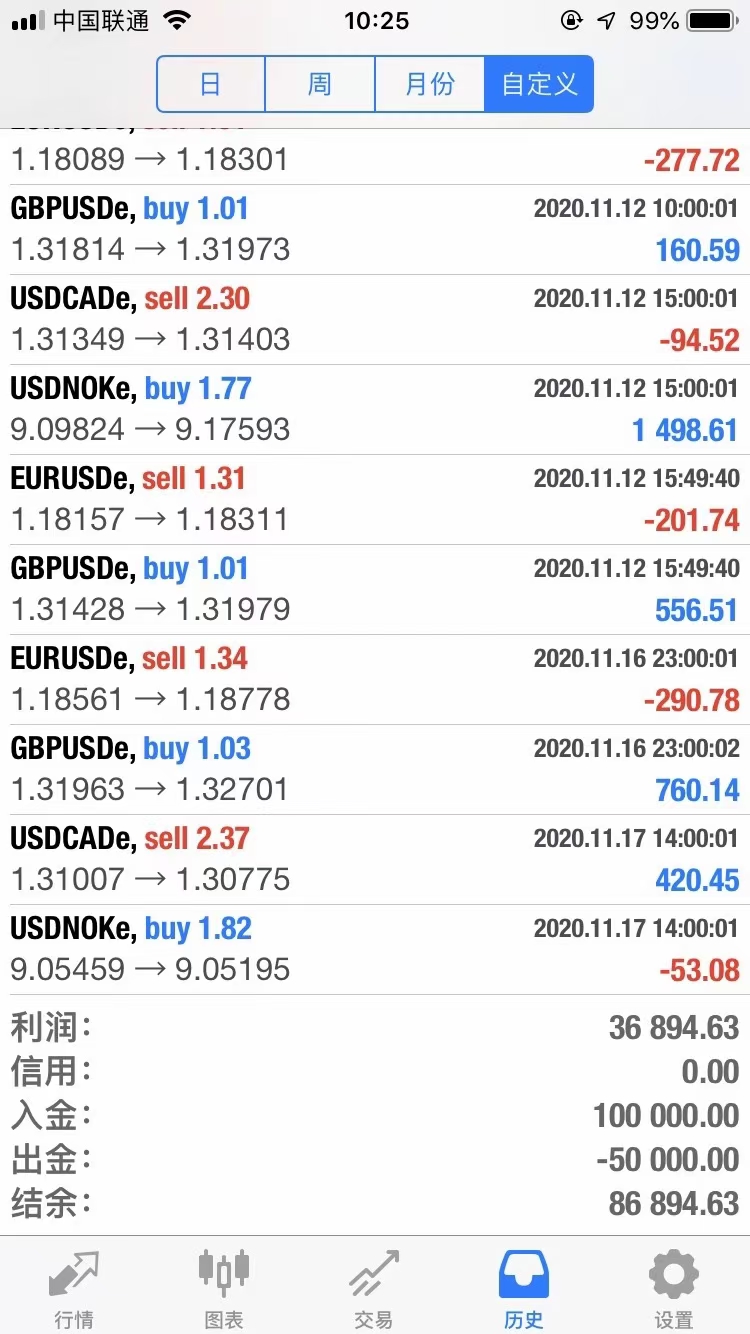The image size is (750, 1334).
Task: Choose the 月份 period filter
Action: (429, 84)
